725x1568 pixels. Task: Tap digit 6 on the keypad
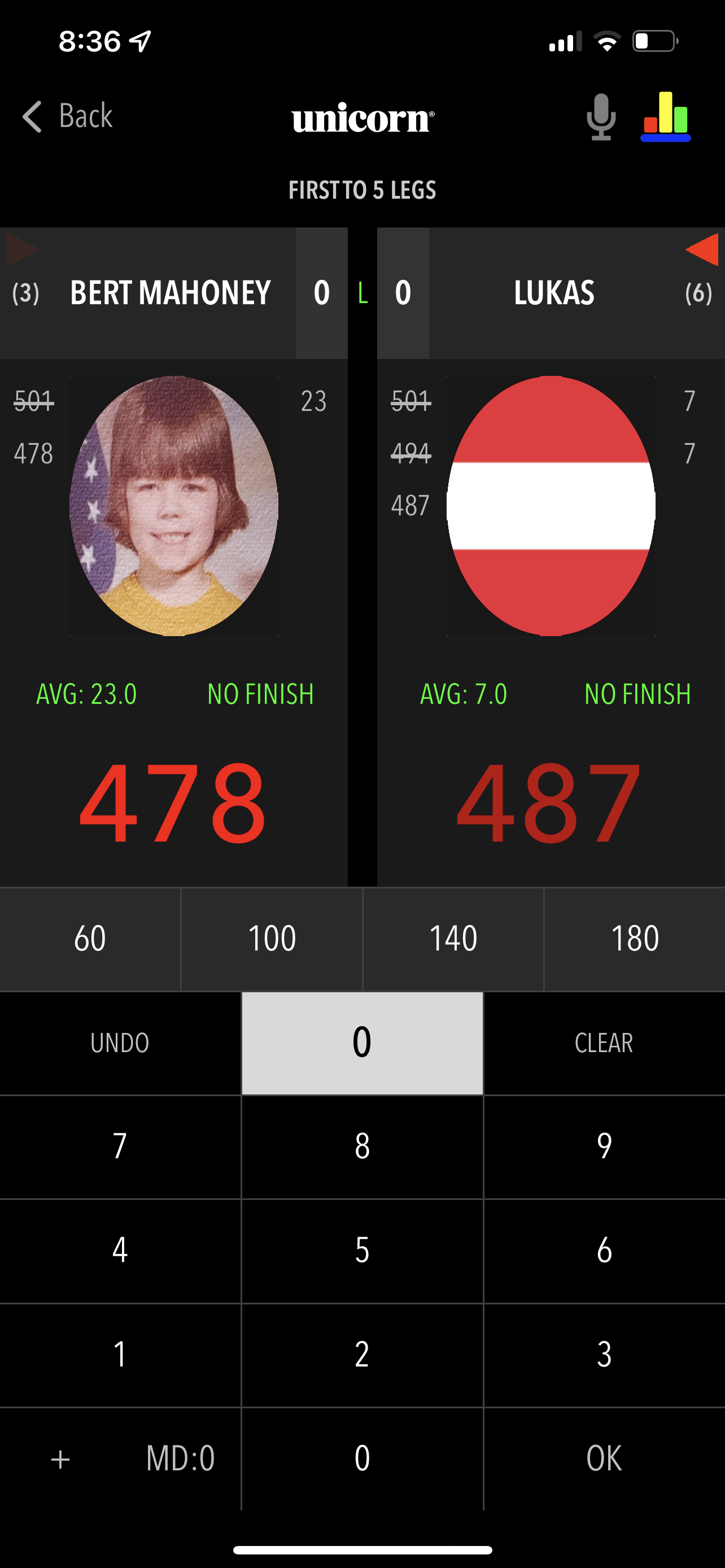click(x=605, y=1251)
